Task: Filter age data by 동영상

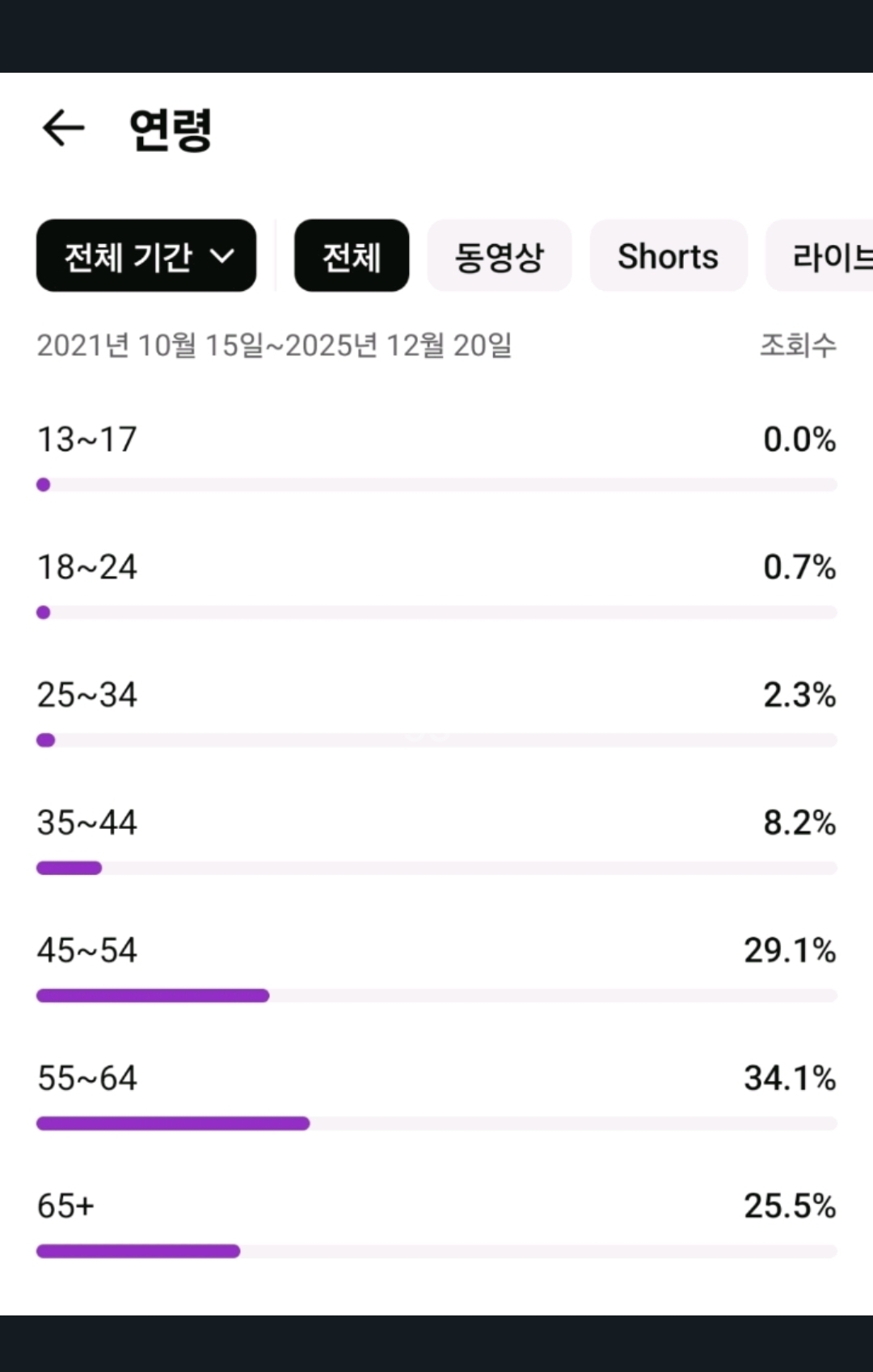Action: pyautogui.click(x=499, y=256)
